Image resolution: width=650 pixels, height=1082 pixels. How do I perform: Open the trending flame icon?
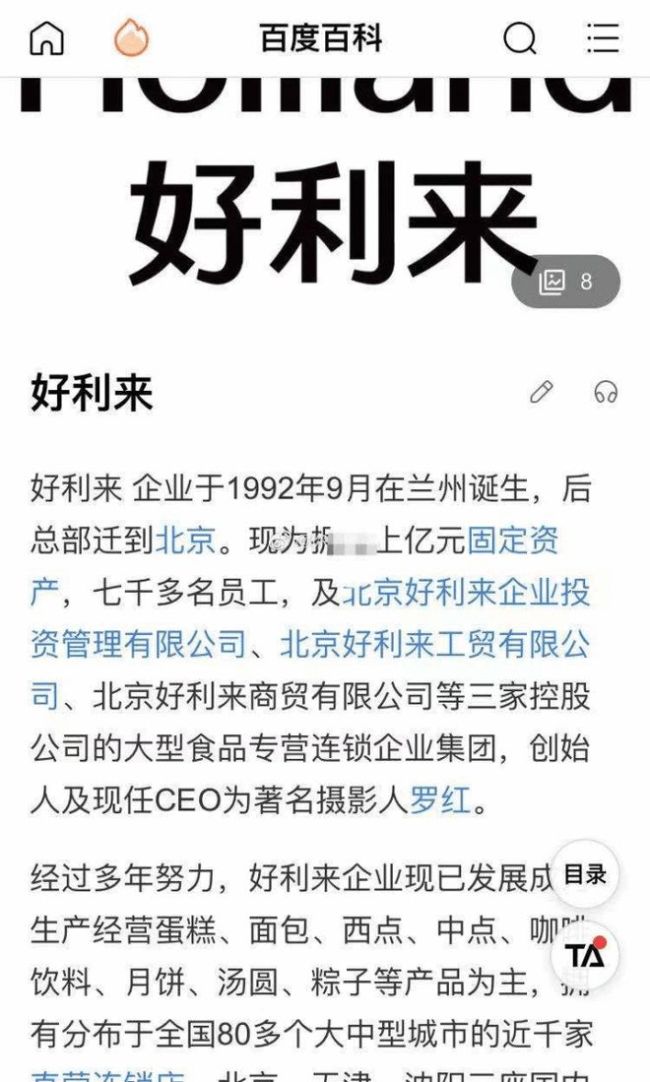click(131, 38)
